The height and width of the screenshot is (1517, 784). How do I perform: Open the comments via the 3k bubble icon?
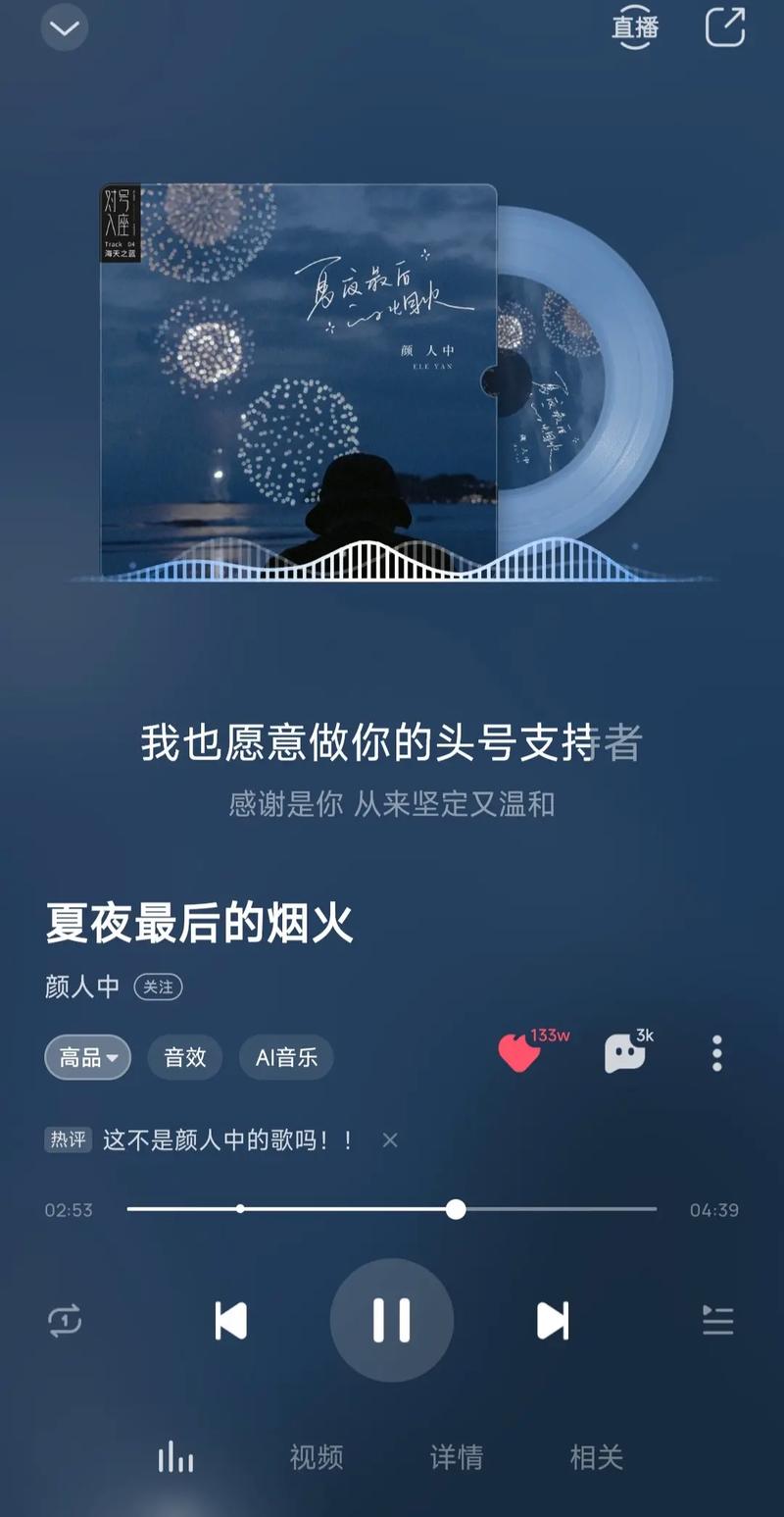(x=624, y=1052)
